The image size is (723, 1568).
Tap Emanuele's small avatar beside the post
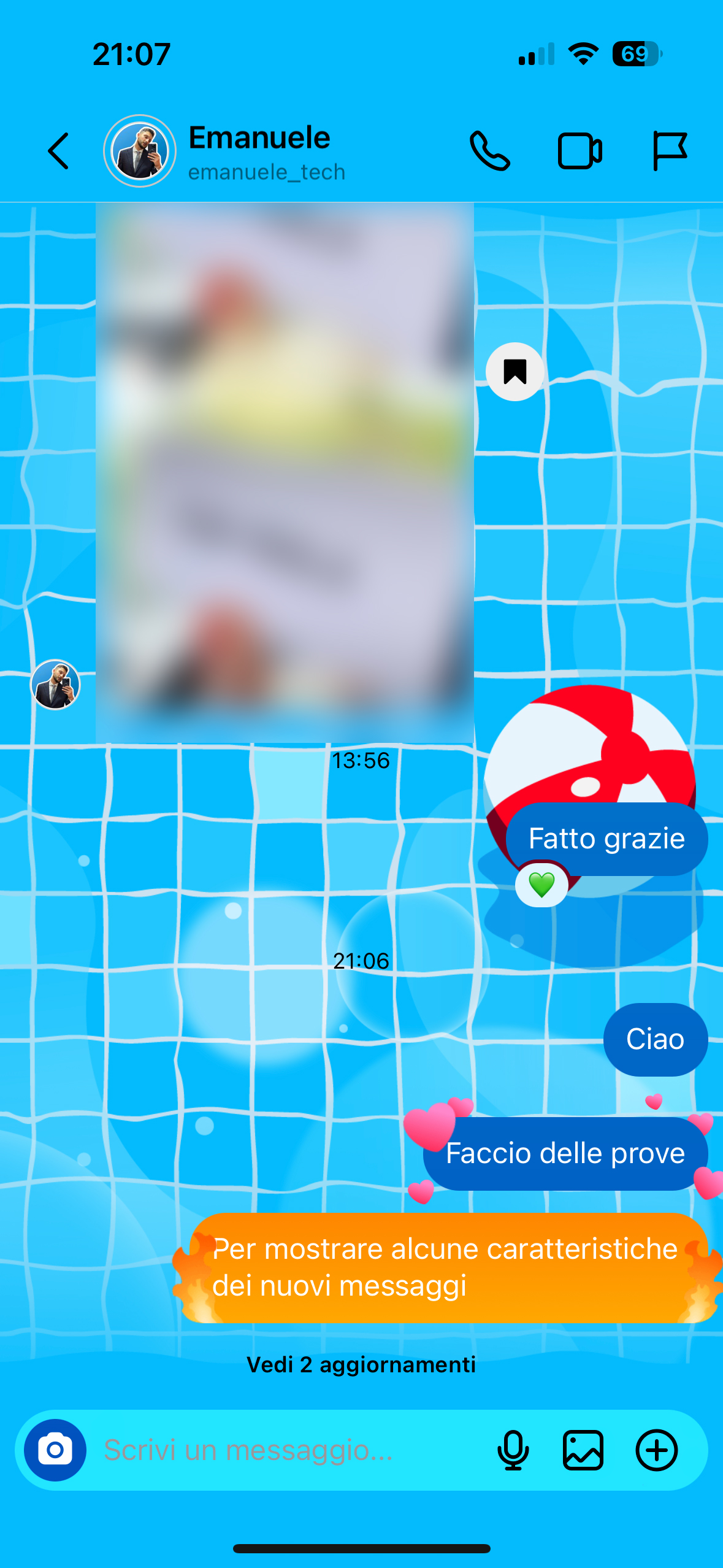[55, 685]
